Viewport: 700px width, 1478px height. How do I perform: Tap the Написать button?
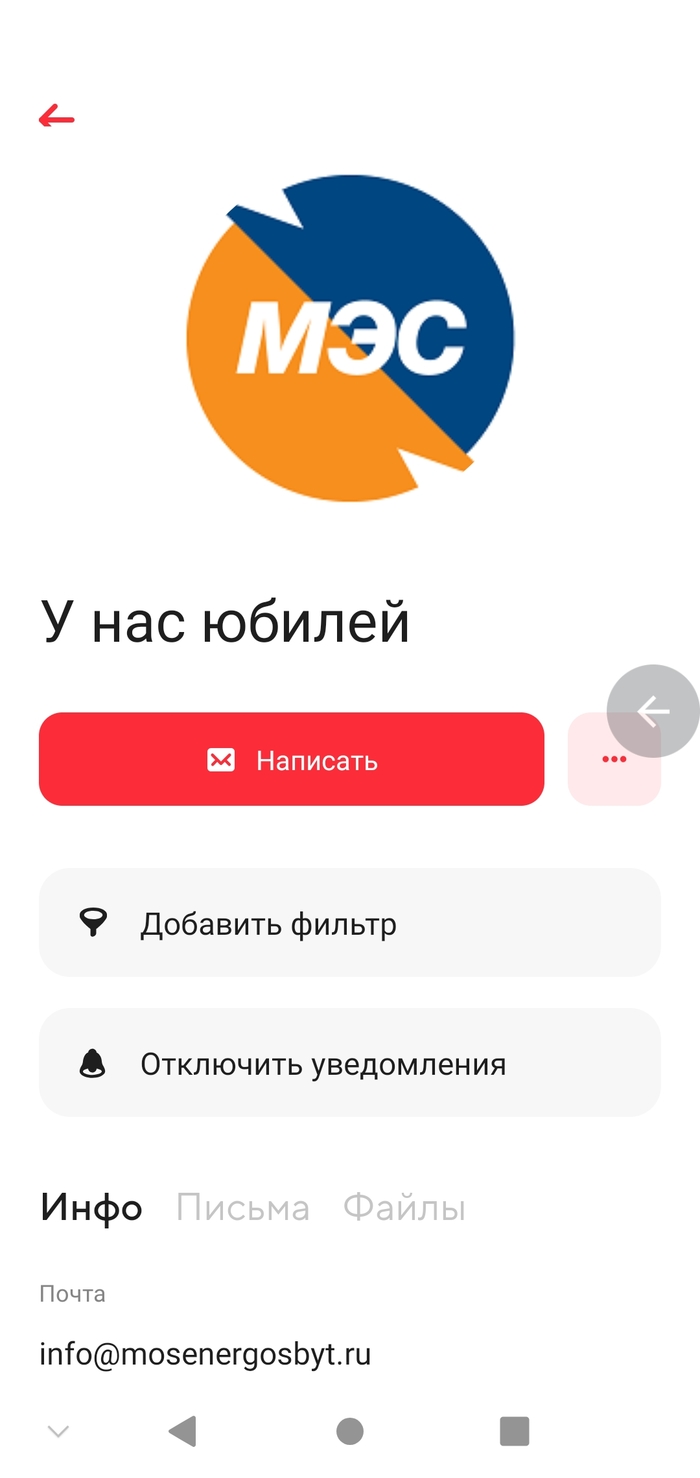(x=291, y=760)
